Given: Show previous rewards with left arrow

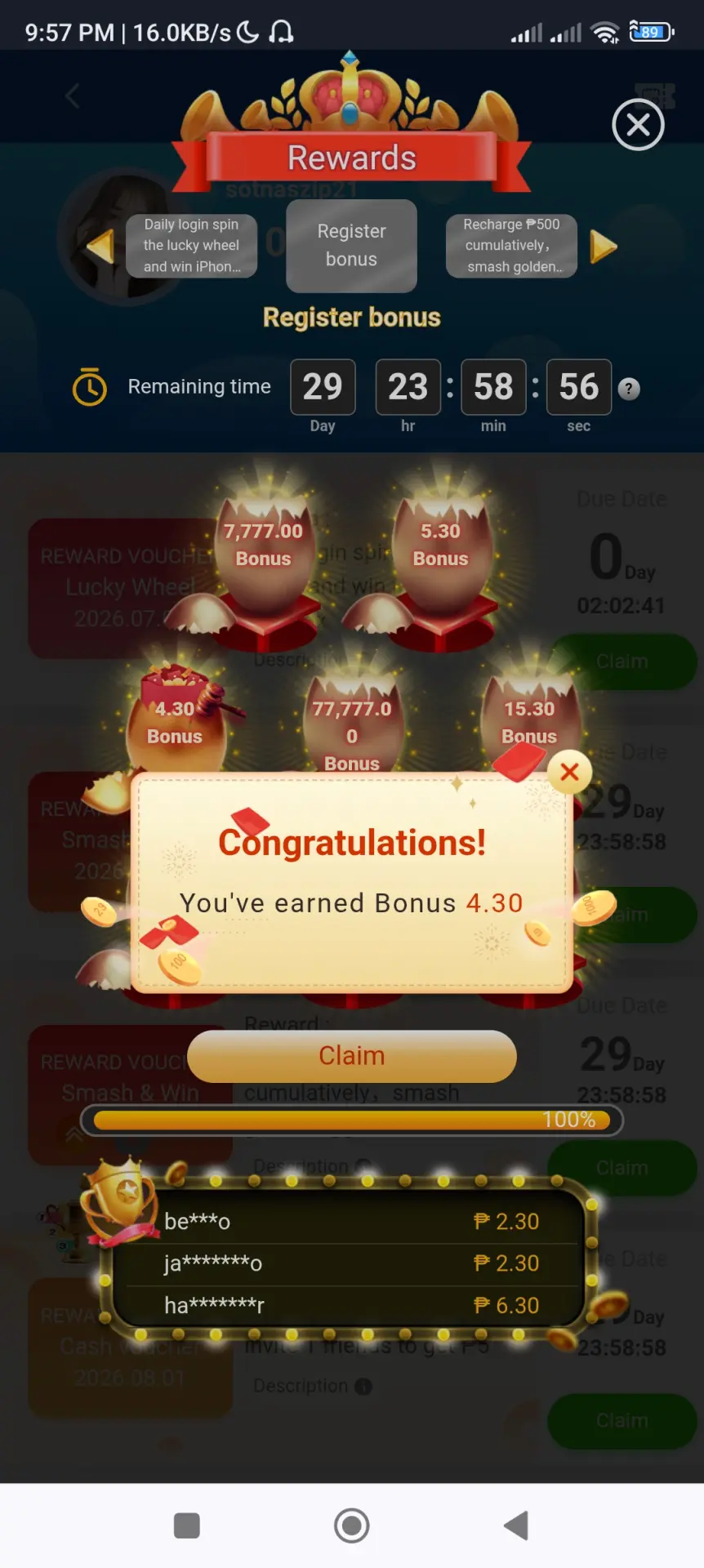Looking at the screenshot, I should coord(100,246).
